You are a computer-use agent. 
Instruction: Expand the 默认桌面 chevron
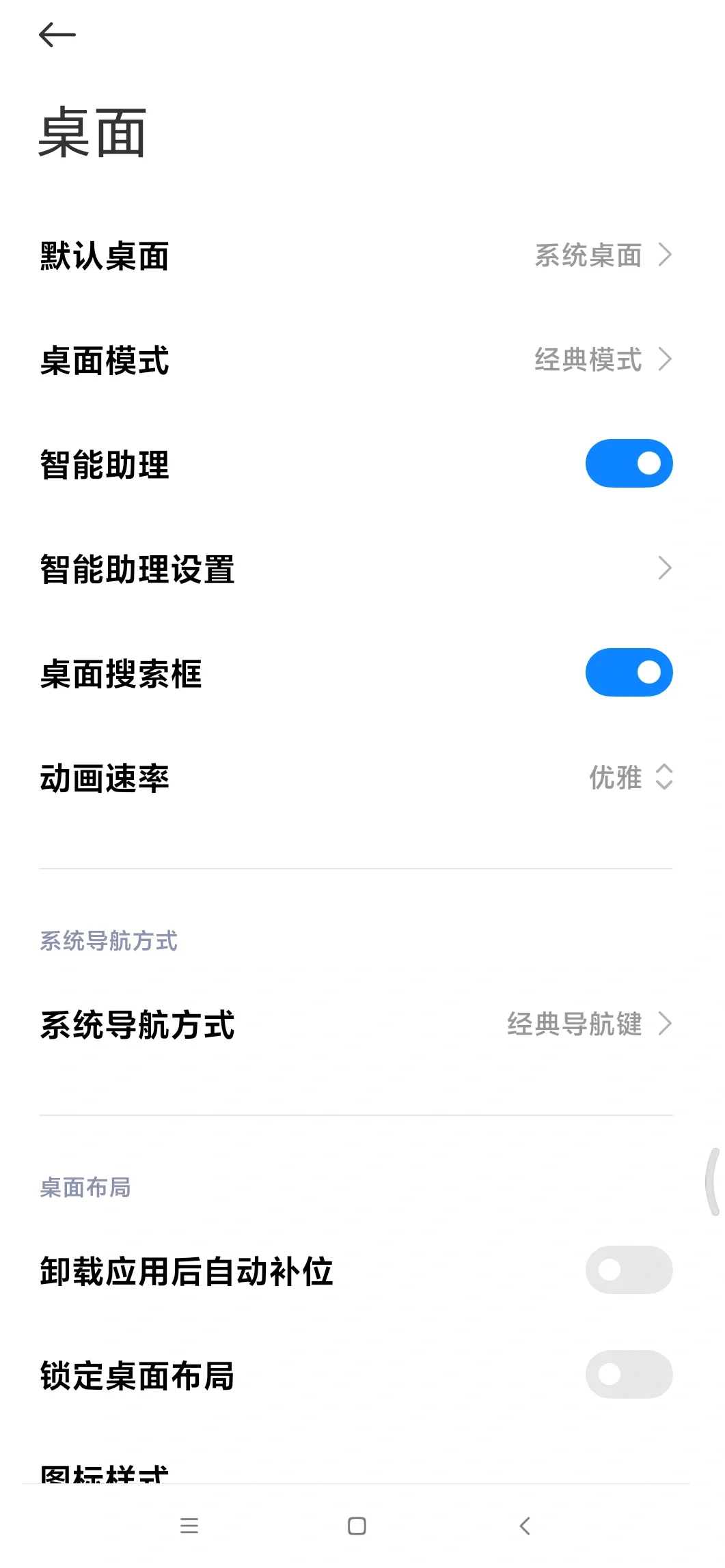[x=666, y=255]
